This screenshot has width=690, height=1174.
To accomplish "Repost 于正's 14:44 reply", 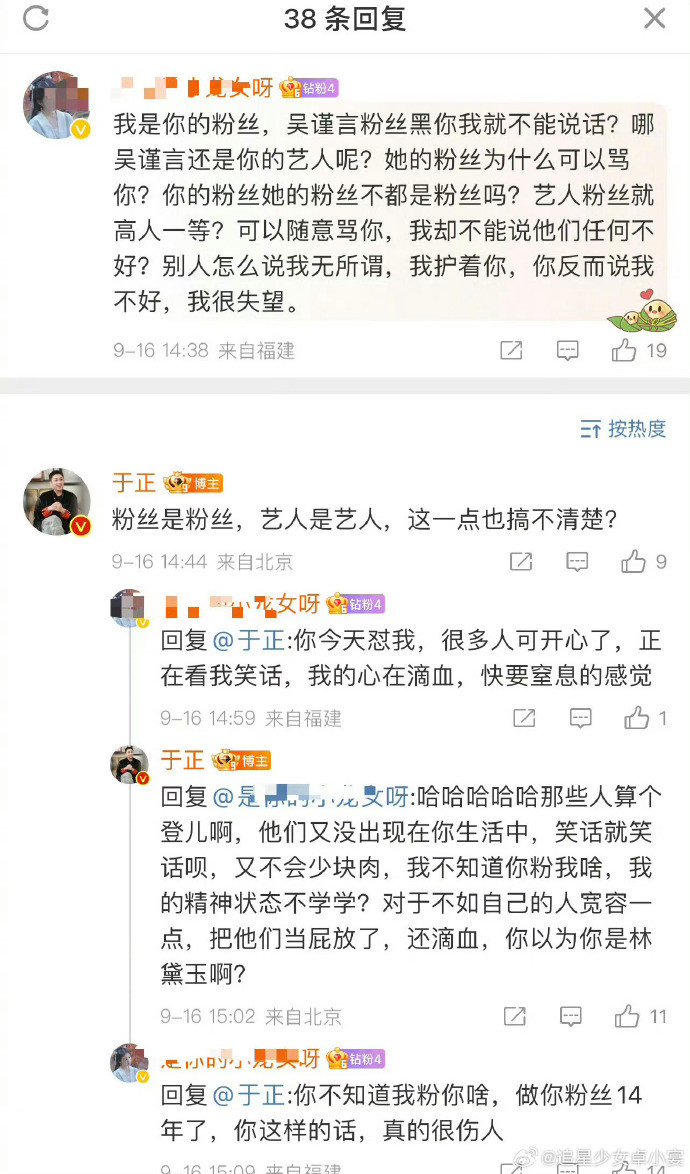I will (x=521, y=562).
